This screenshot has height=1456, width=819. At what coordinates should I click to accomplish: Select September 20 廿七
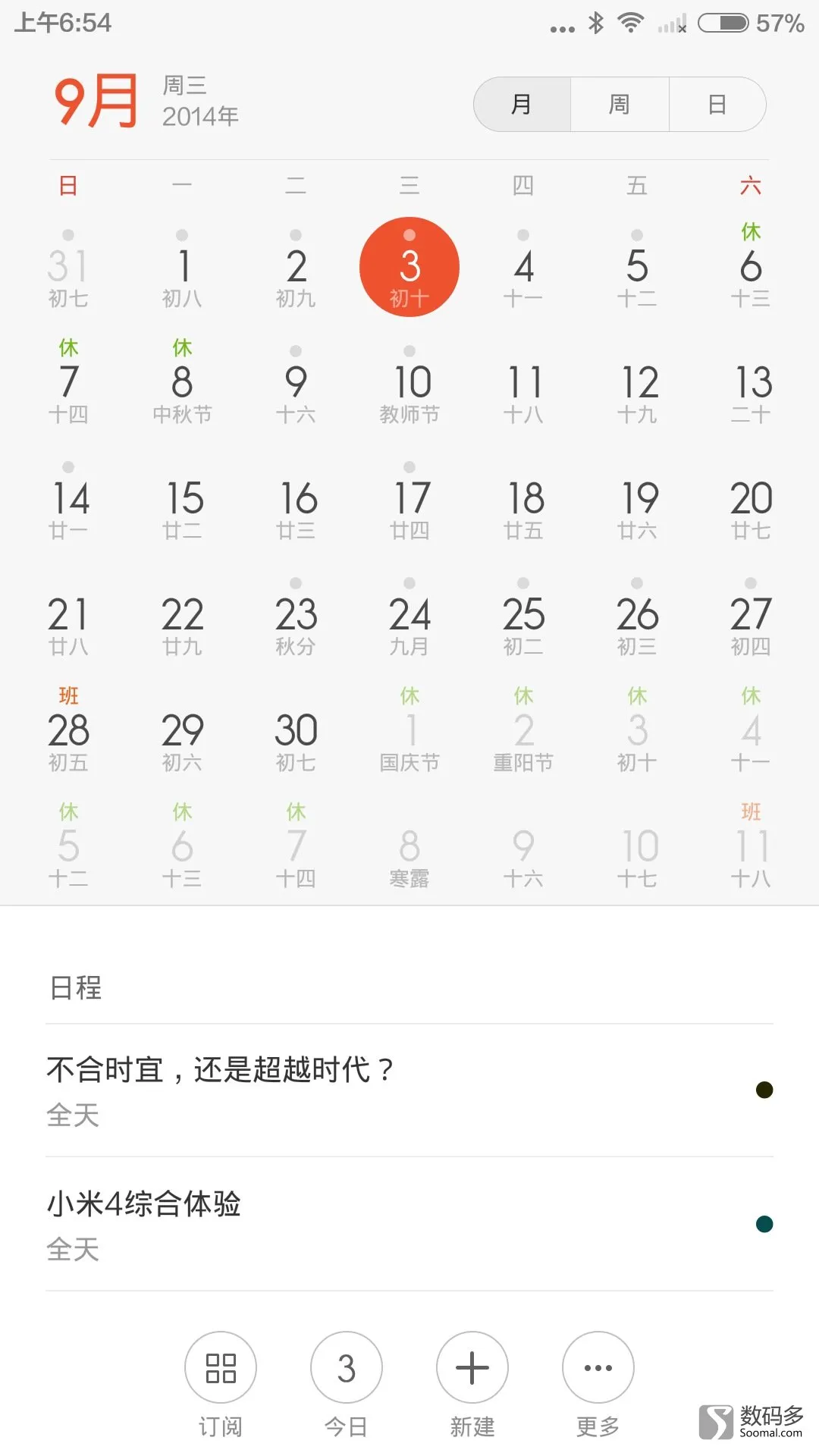(751, 504)
